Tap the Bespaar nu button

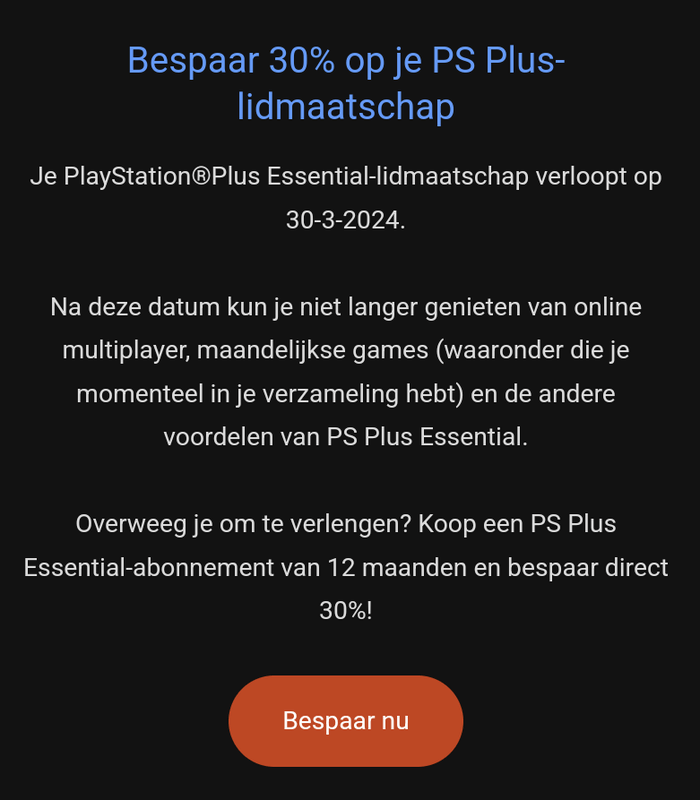(x=346, y=721)
